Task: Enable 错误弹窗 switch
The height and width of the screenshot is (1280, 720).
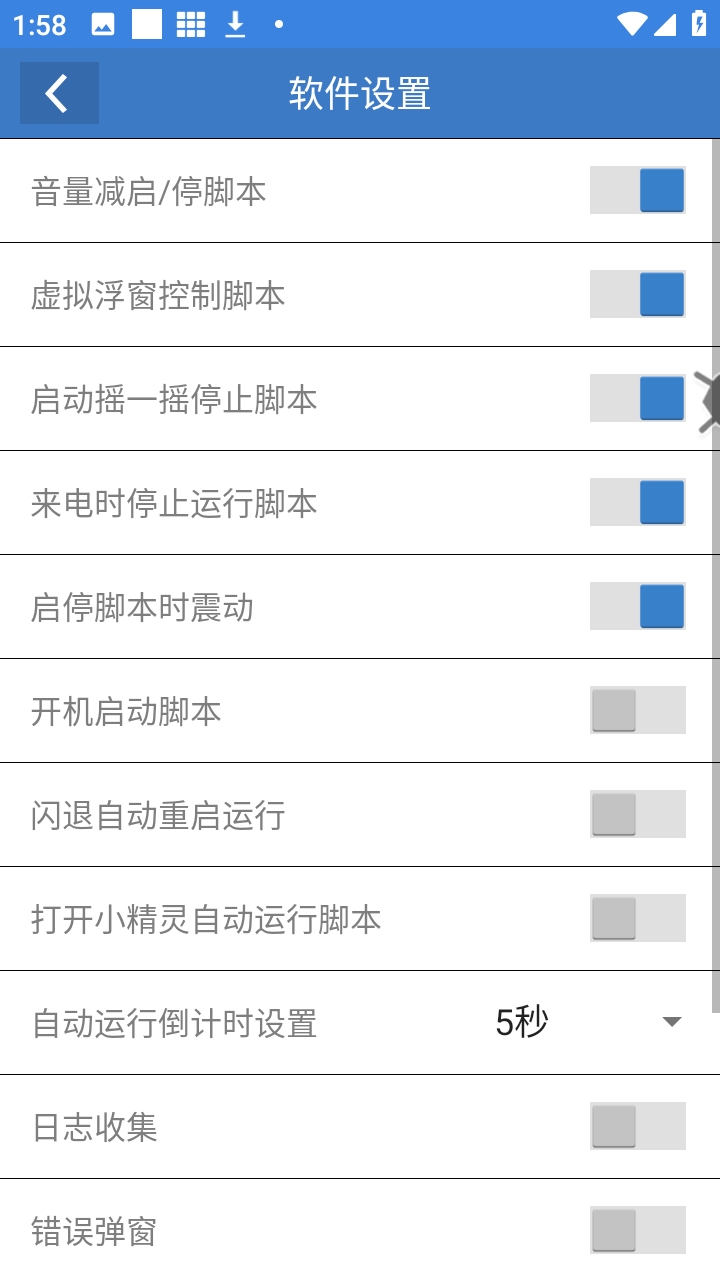Action: click(637, 1230)
